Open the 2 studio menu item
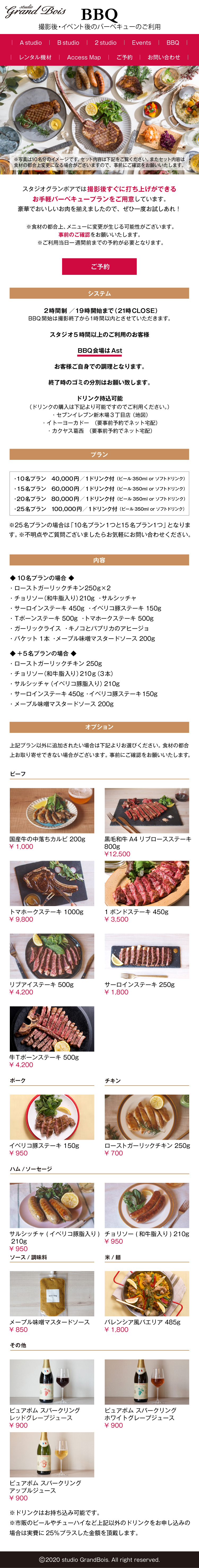199x1568 pixels. point(106,43)
